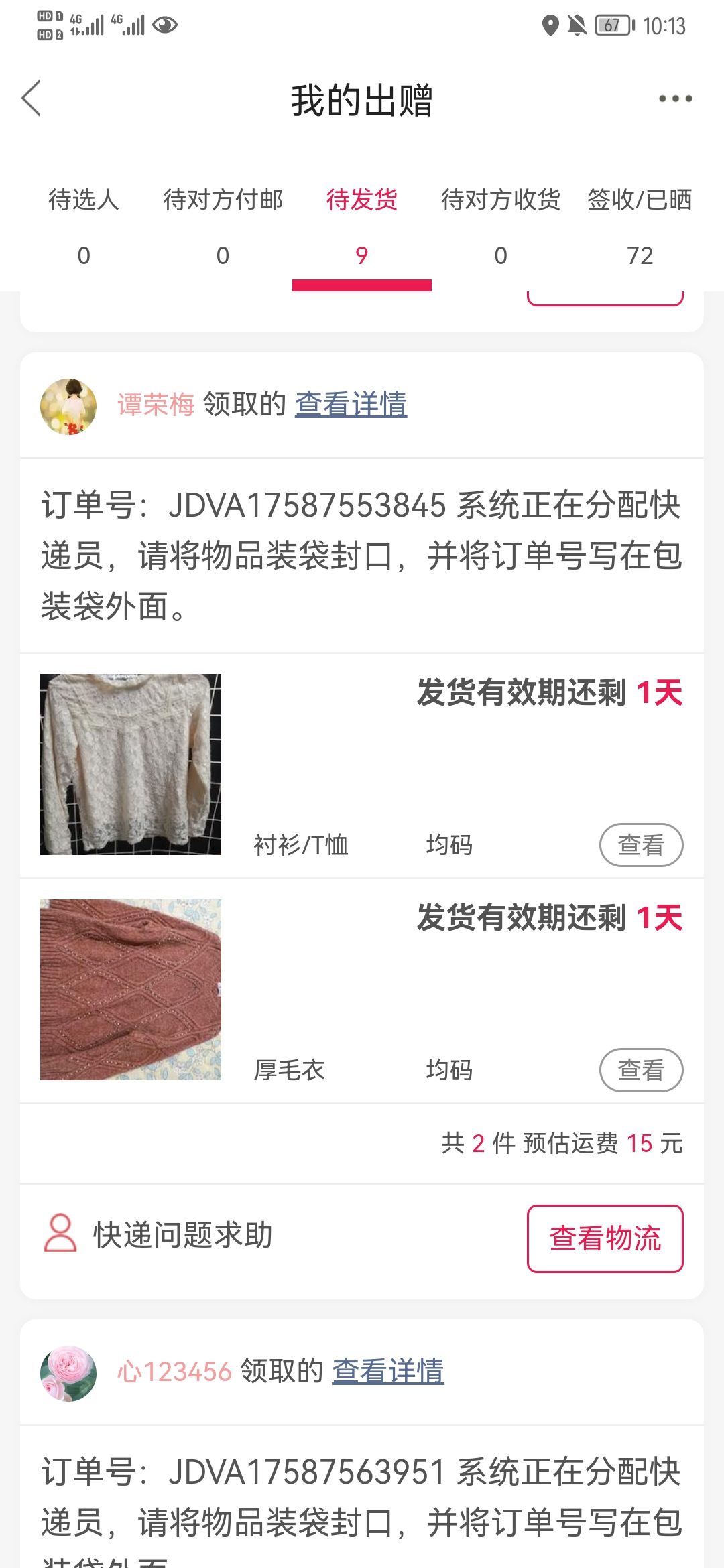Tap 查看物流 to track the shipment
The height and width of the screenshot is (1568, 724).
(605, 1238)
